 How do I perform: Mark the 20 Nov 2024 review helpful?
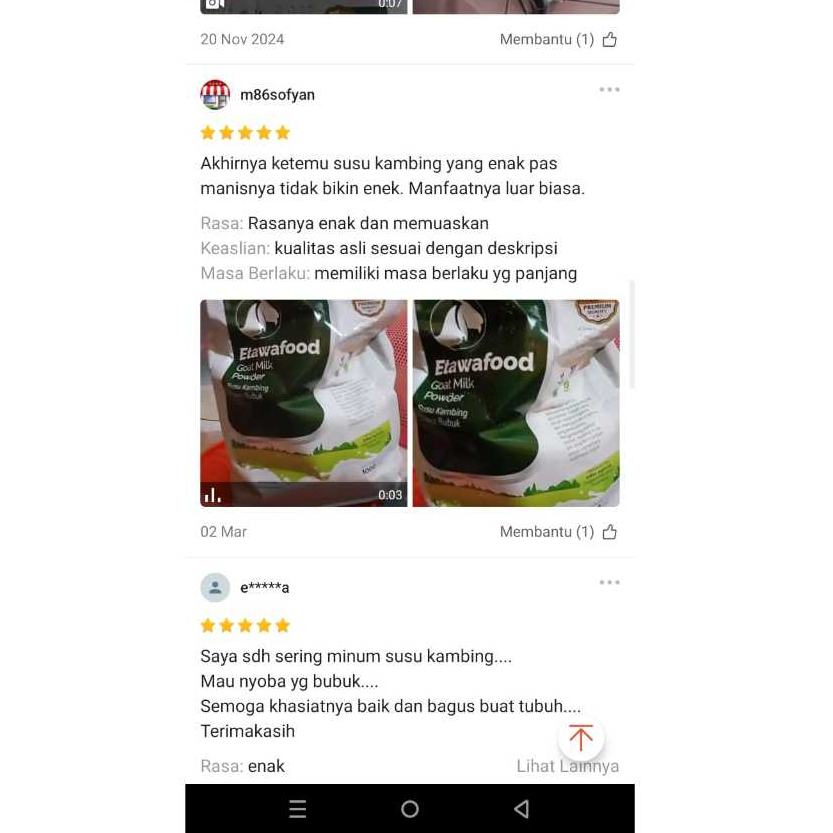click(609, 40)
